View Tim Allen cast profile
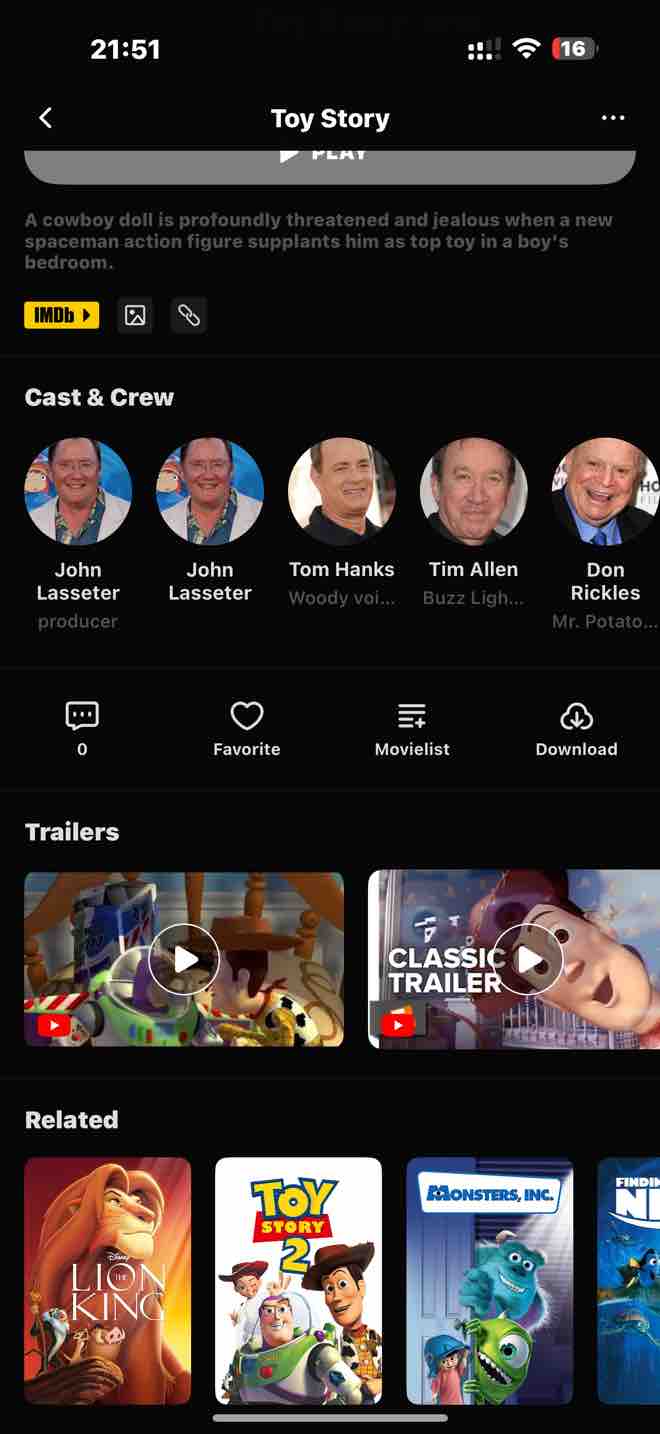The image size is (660, 1434). pyautogui.click(x=474, y=492)
